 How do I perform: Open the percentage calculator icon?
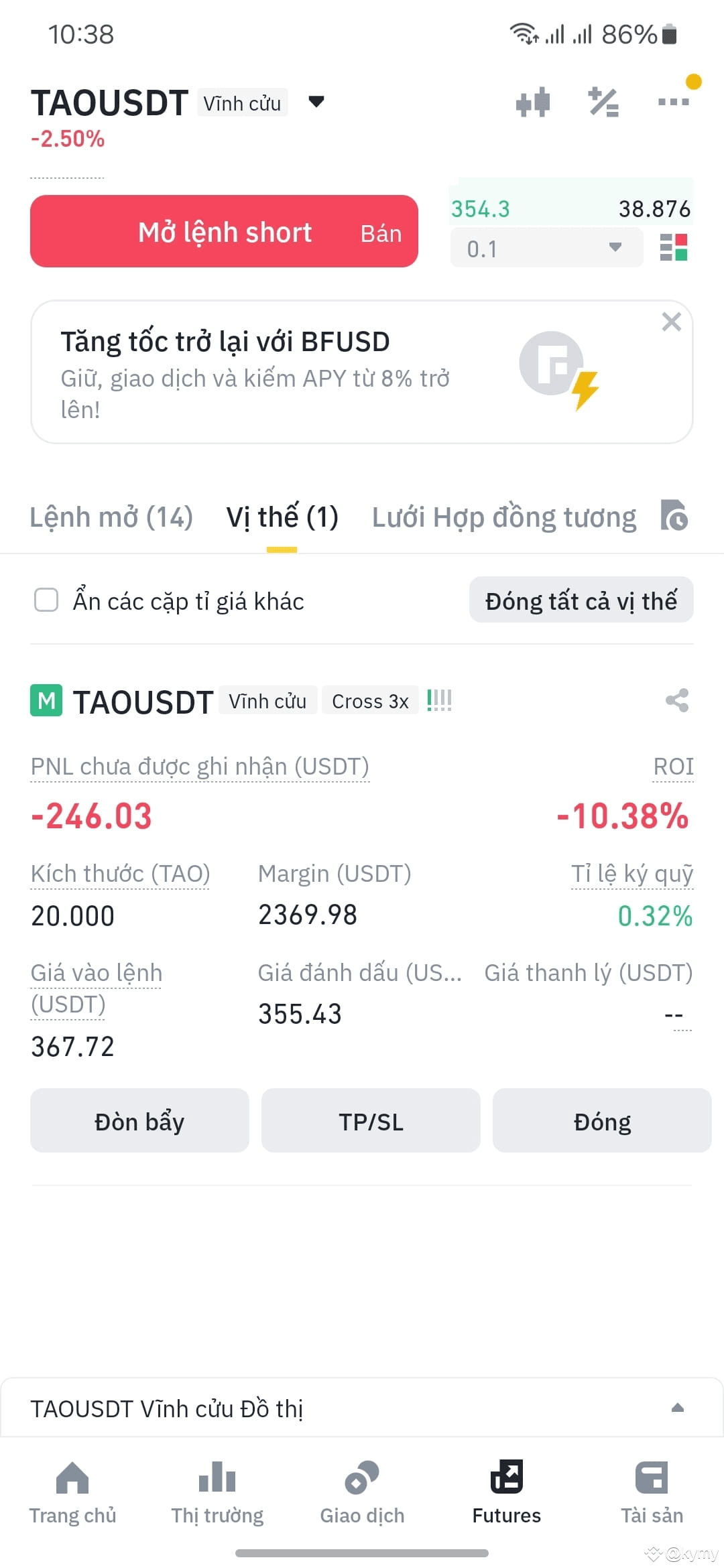602,102
